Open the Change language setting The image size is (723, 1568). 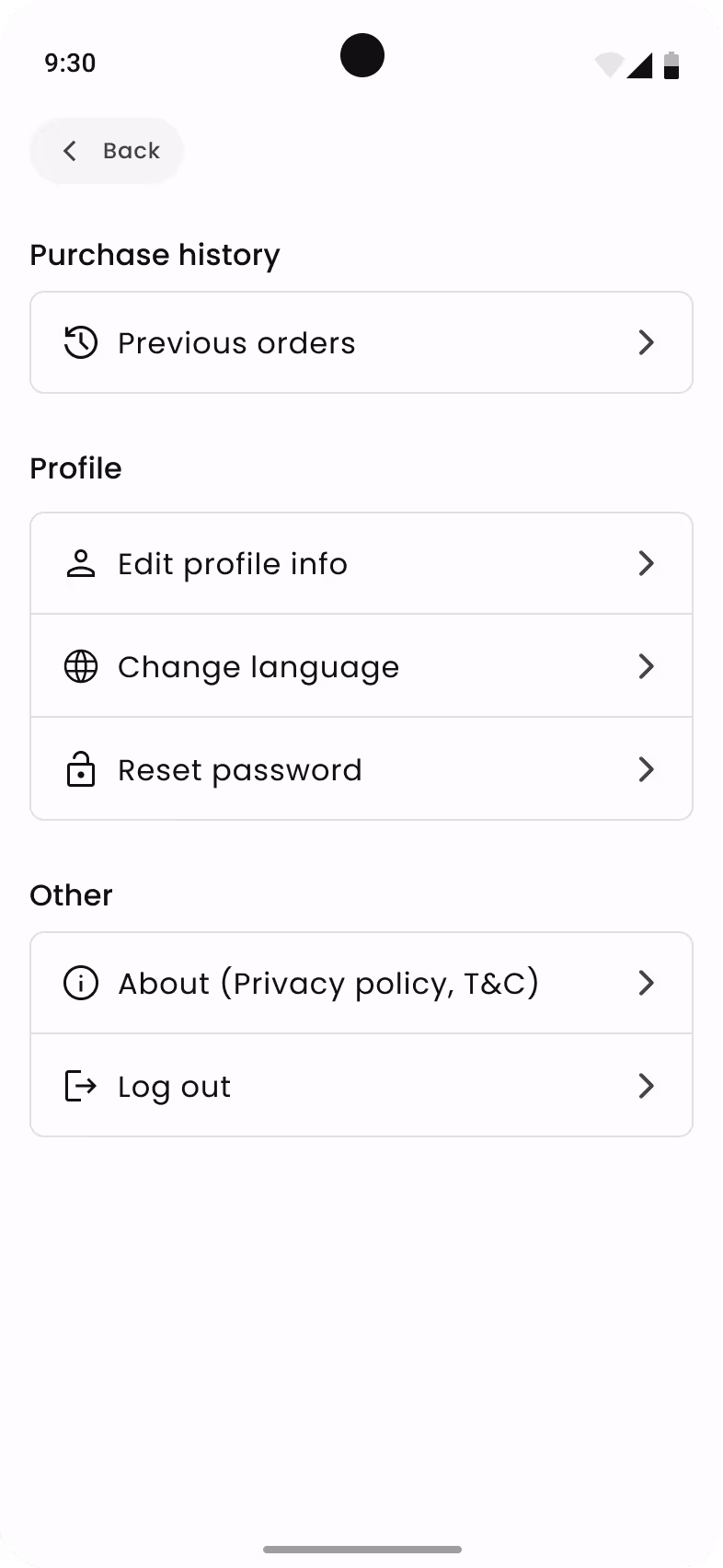click(x=361, y=666)
